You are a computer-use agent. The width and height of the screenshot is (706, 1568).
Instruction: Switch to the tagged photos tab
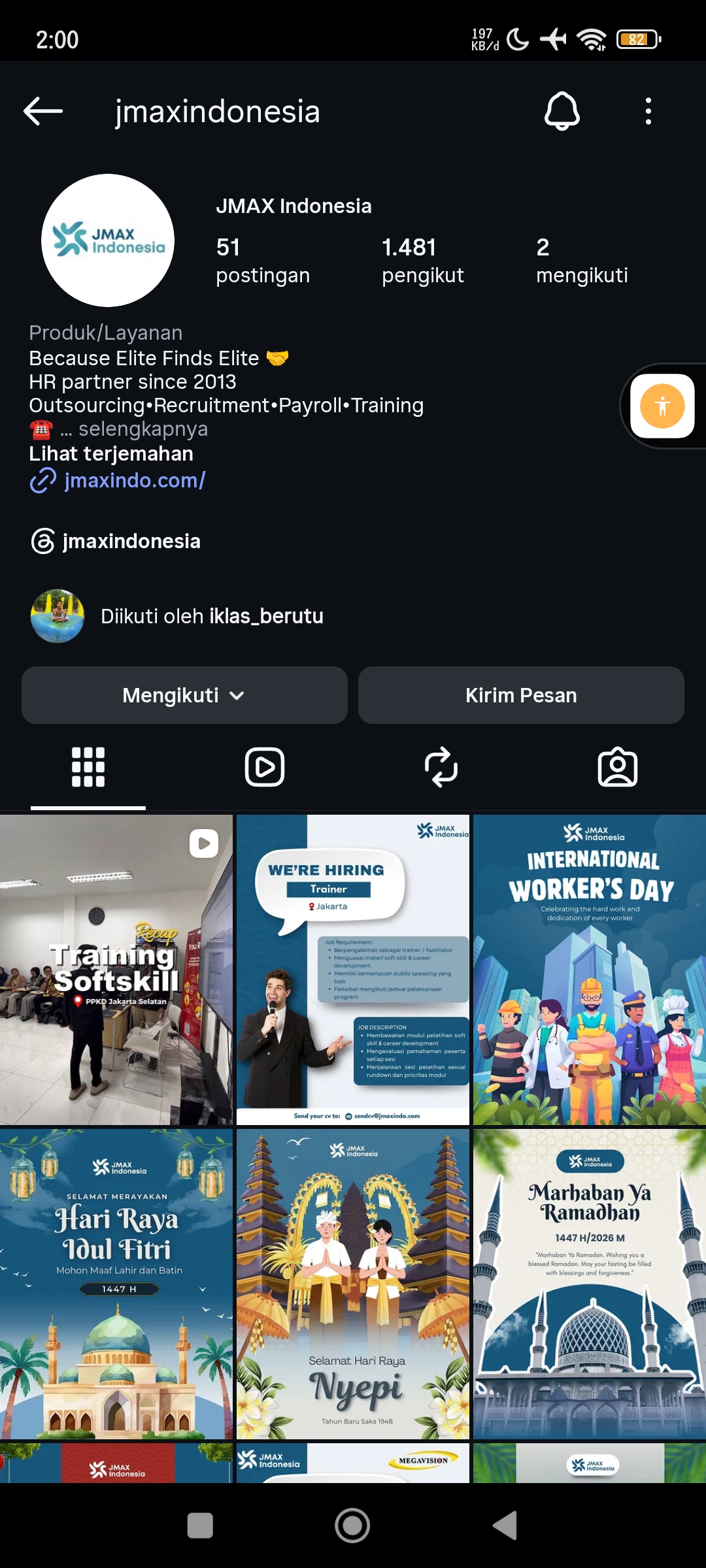click(x=618, y=767)
